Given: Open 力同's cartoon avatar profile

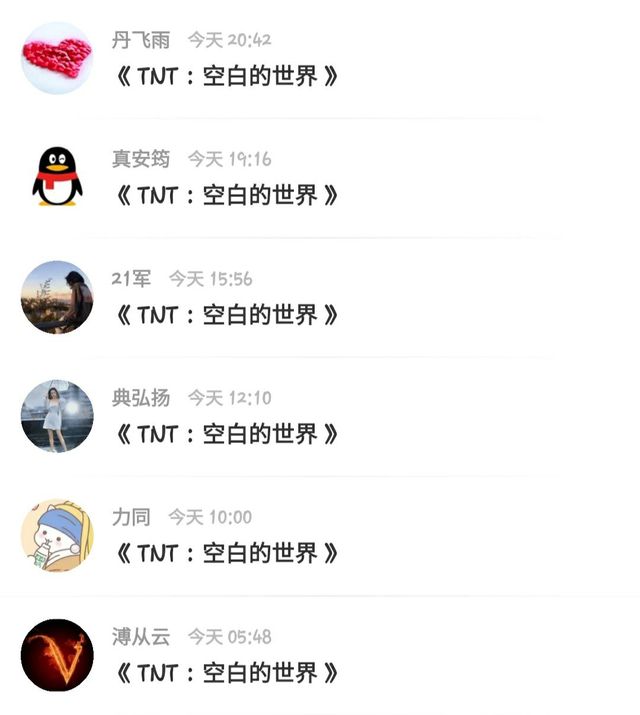Looking at the screenshot, I should tap(57, 535).
